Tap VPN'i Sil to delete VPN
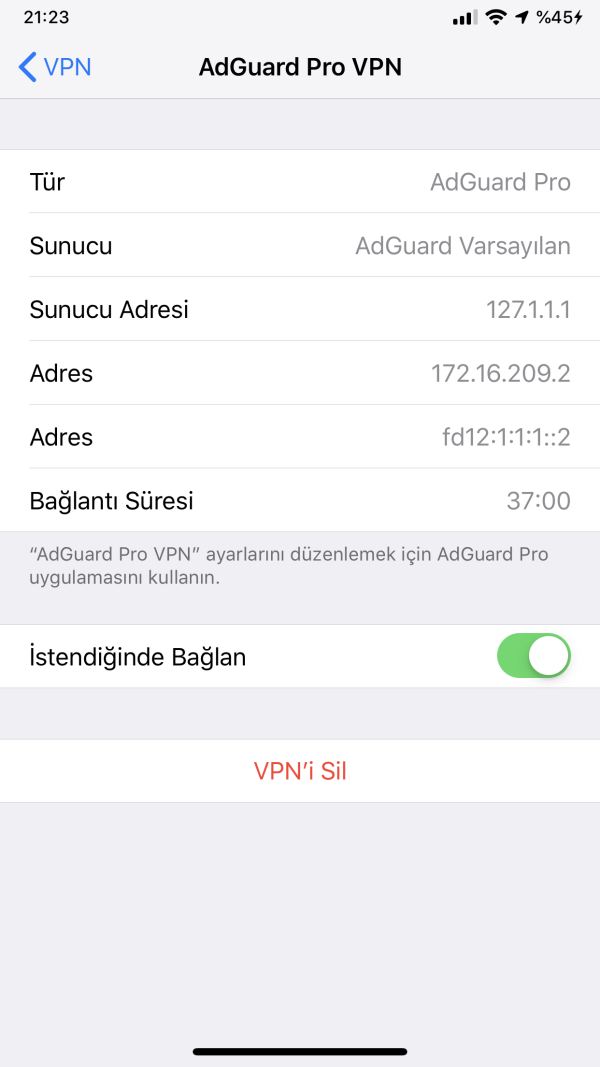The image size is (600, 1067). (300, 771)
